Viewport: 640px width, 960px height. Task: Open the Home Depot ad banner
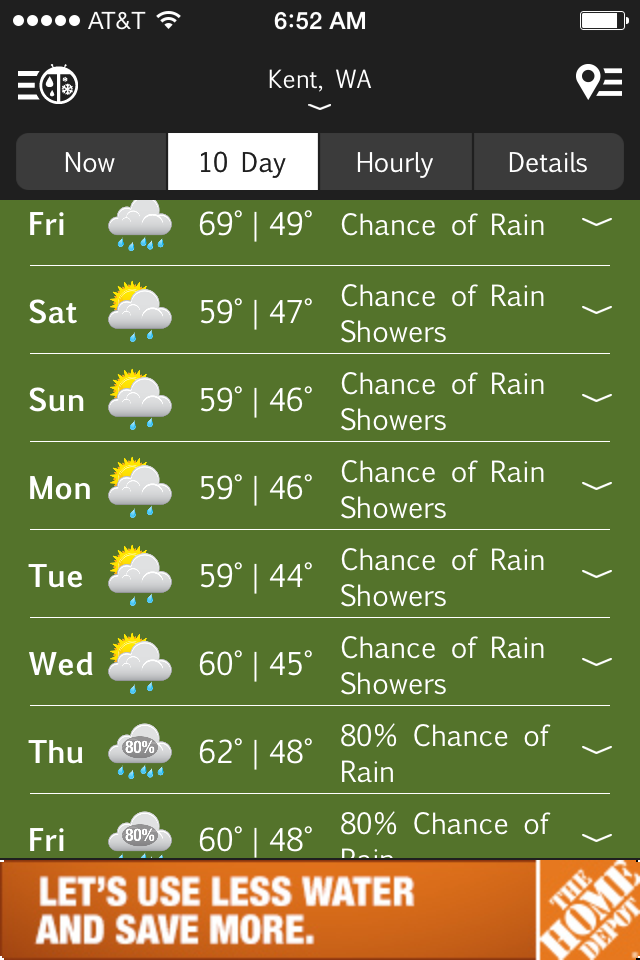pyautogui.click(x=320, y=909)
